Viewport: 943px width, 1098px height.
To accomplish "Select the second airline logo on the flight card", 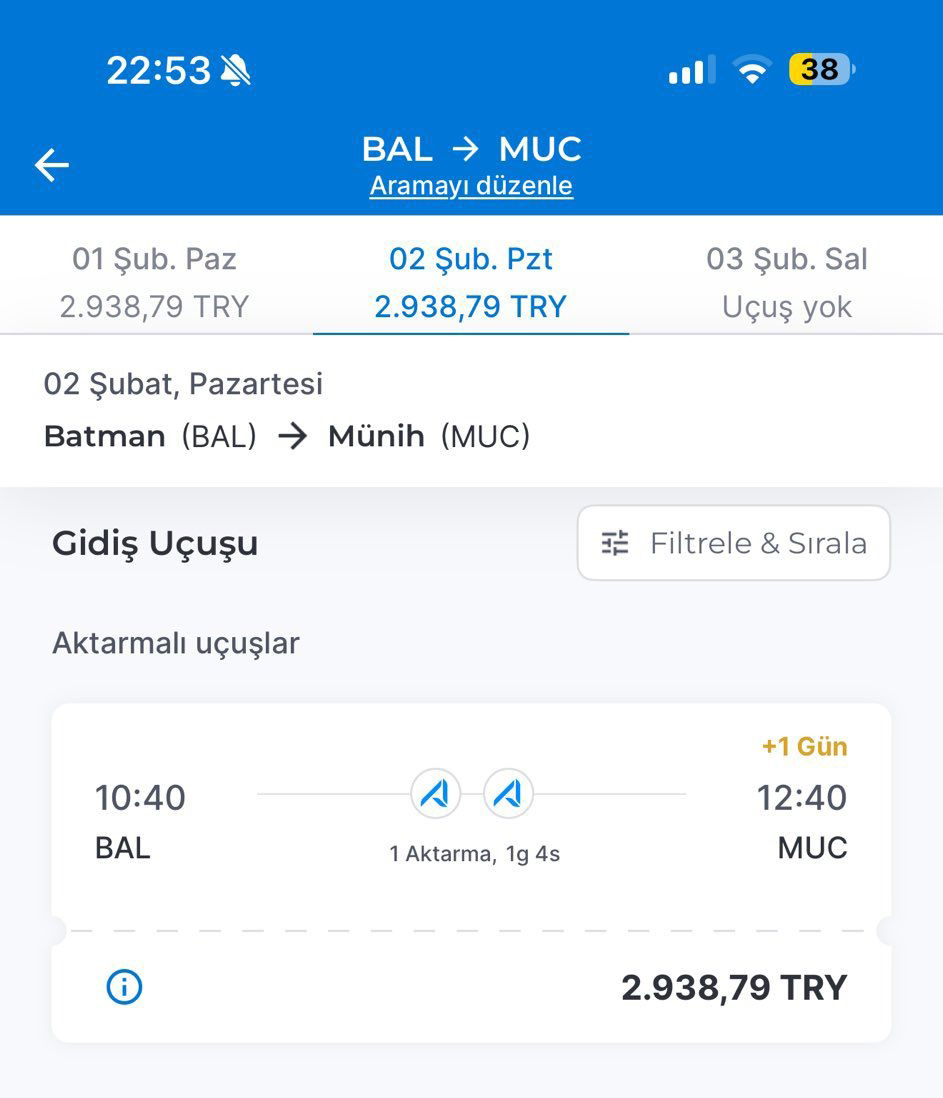I will pyautogui.click(x=510, y=792).
